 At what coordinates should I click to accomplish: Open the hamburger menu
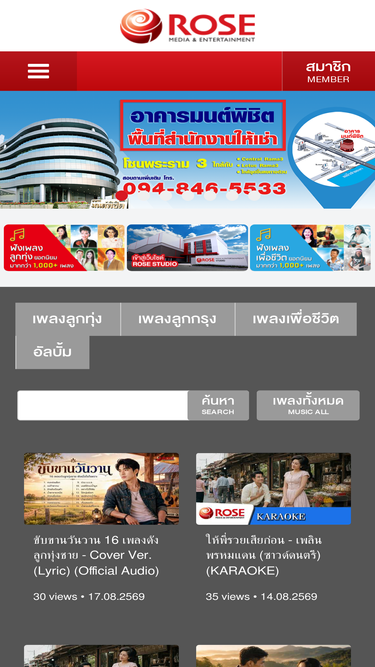[38, 71]
